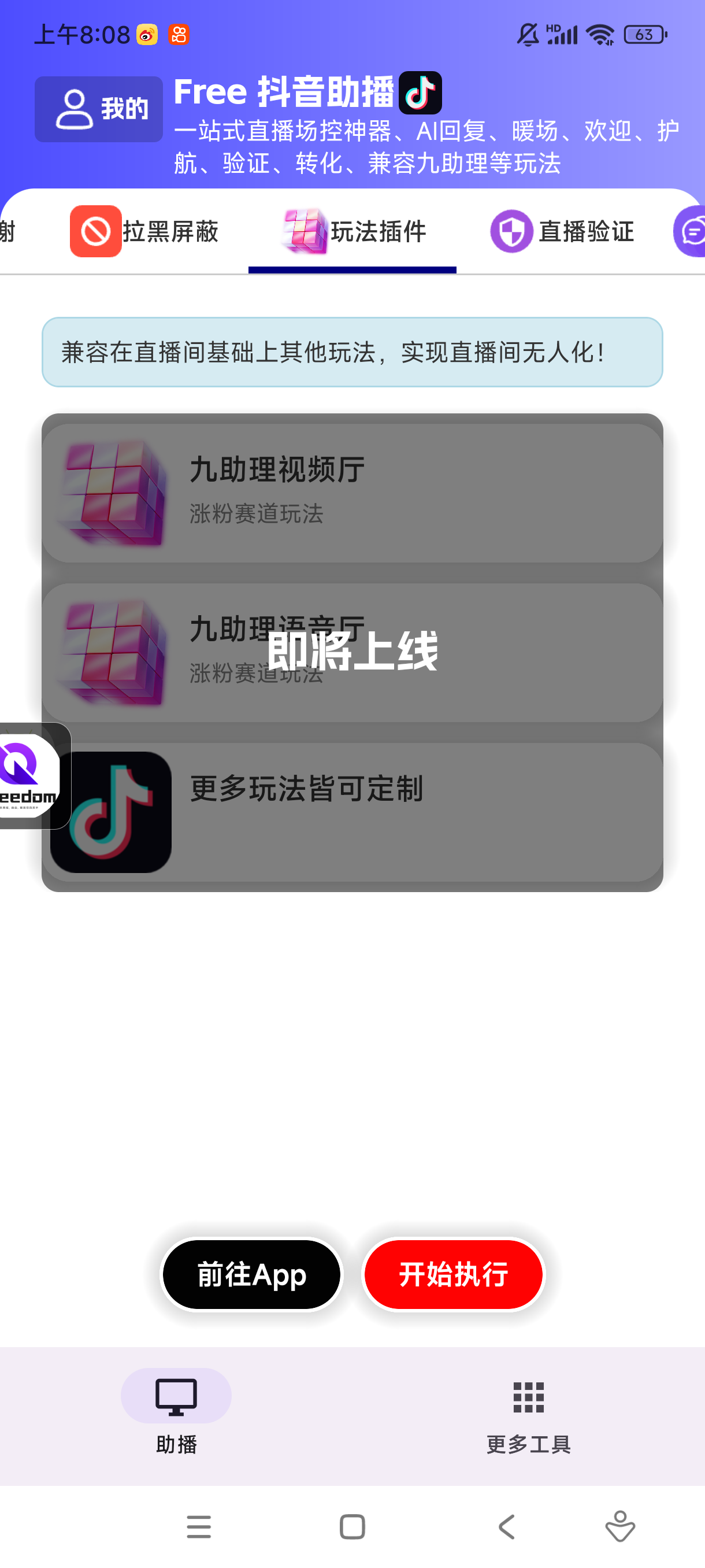Open the 更多工具 bottom tab

528,1411
